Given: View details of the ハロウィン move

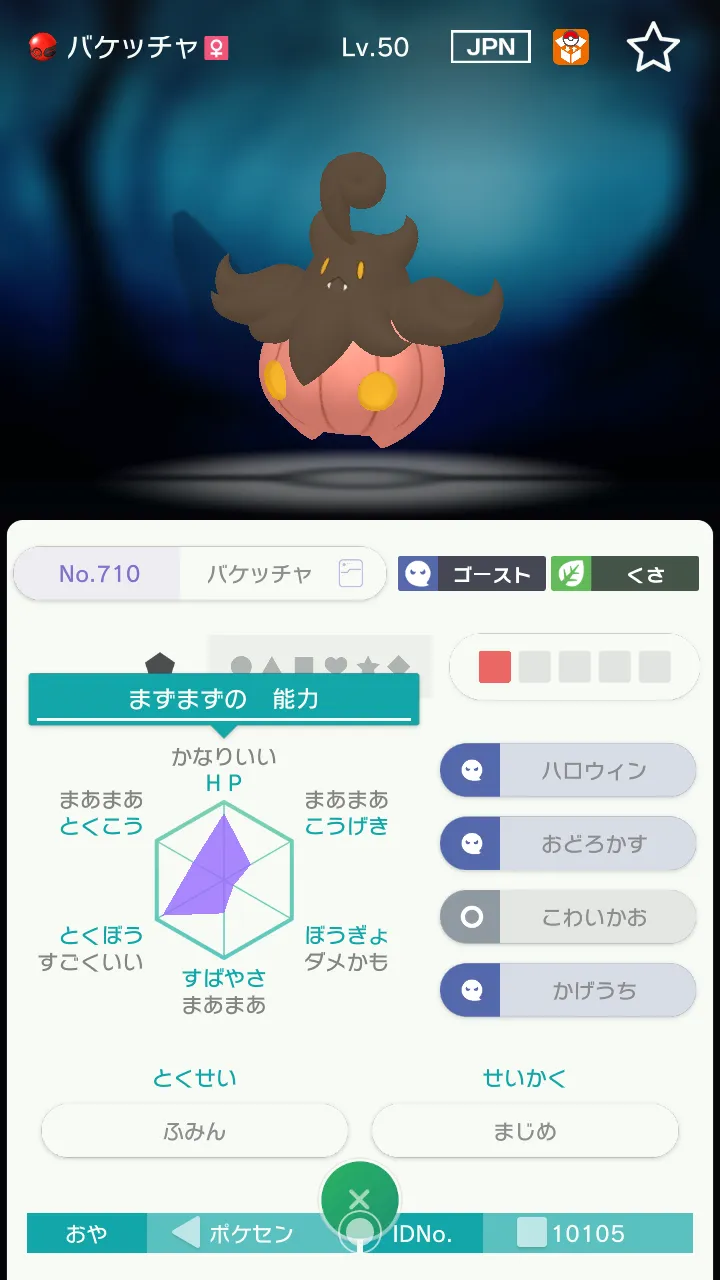Looking at the screenshot, I should pos(568,771).
